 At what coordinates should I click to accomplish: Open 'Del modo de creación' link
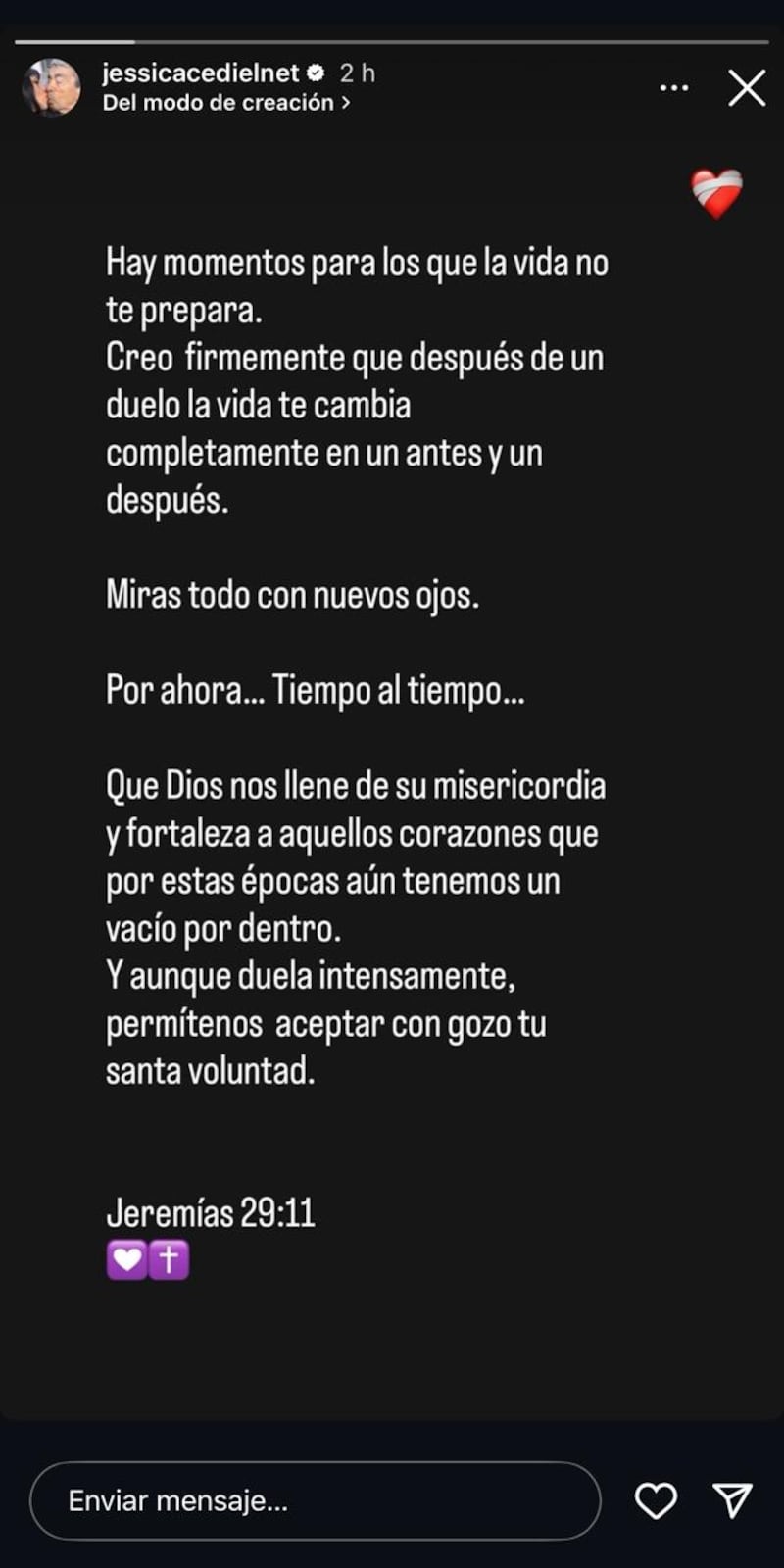pos(225,103)
